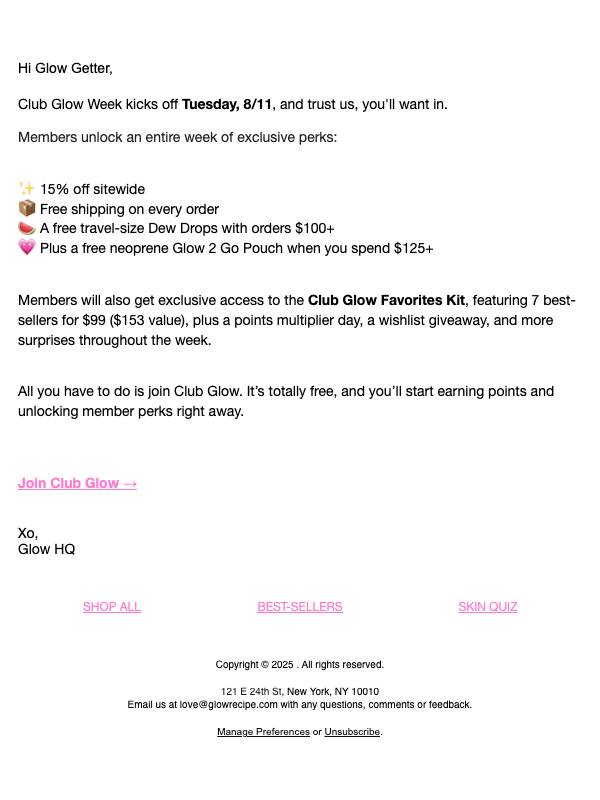Open the SKIN QUIZ link
Image resolution: width=600 pixels, height=800 pixels.
coord(488,607)
